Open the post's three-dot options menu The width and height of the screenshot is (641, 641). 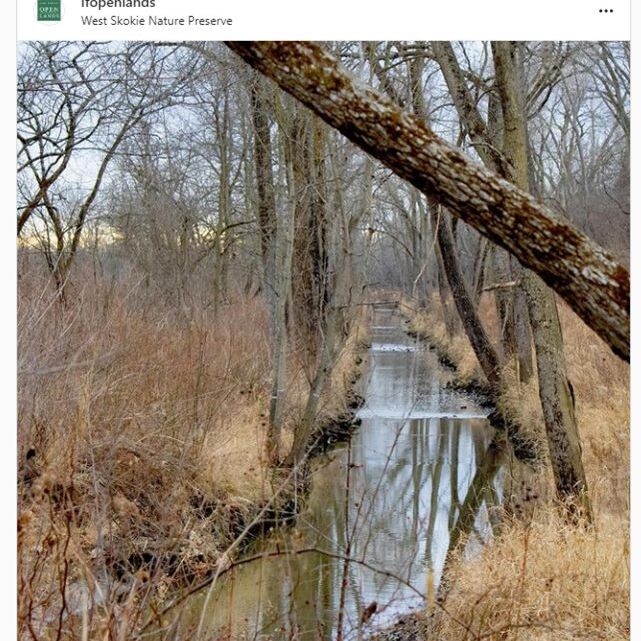coord(605,11)
